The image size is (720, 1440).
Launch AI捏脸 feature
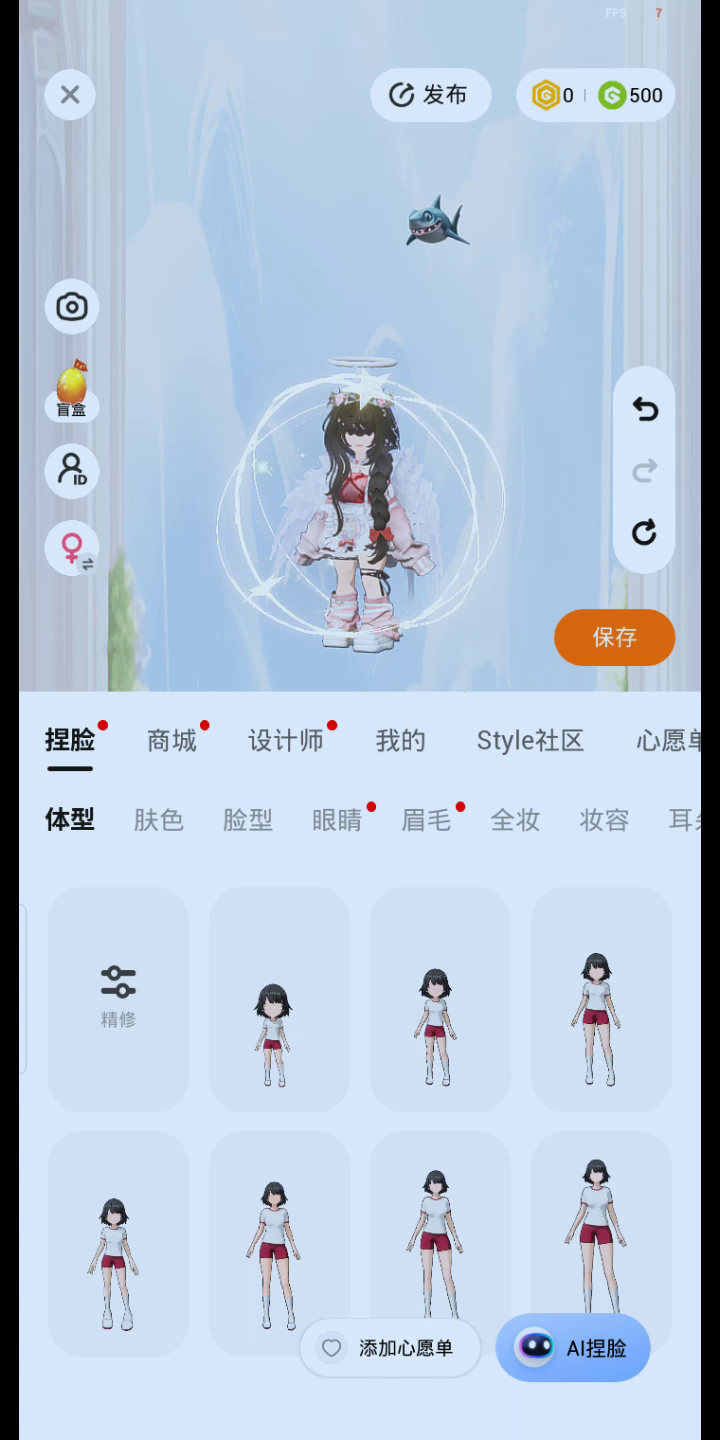coord(573,1348)
